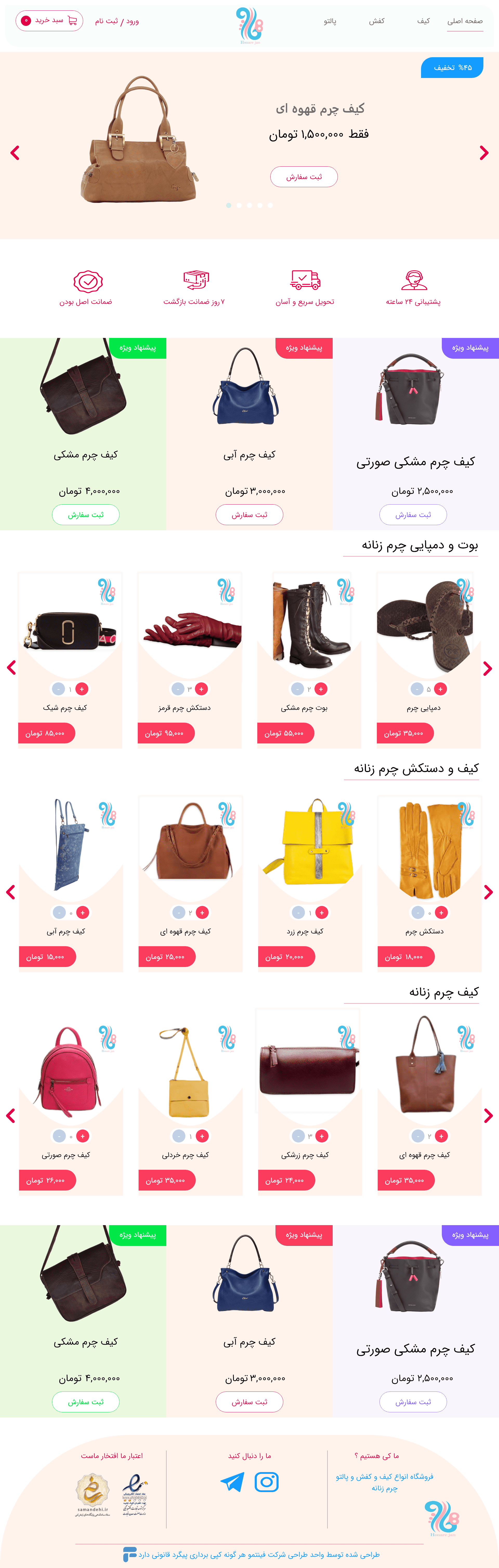
Task: Next items in کیف و دستکش چرم زنانه
Action: [488, 892]
